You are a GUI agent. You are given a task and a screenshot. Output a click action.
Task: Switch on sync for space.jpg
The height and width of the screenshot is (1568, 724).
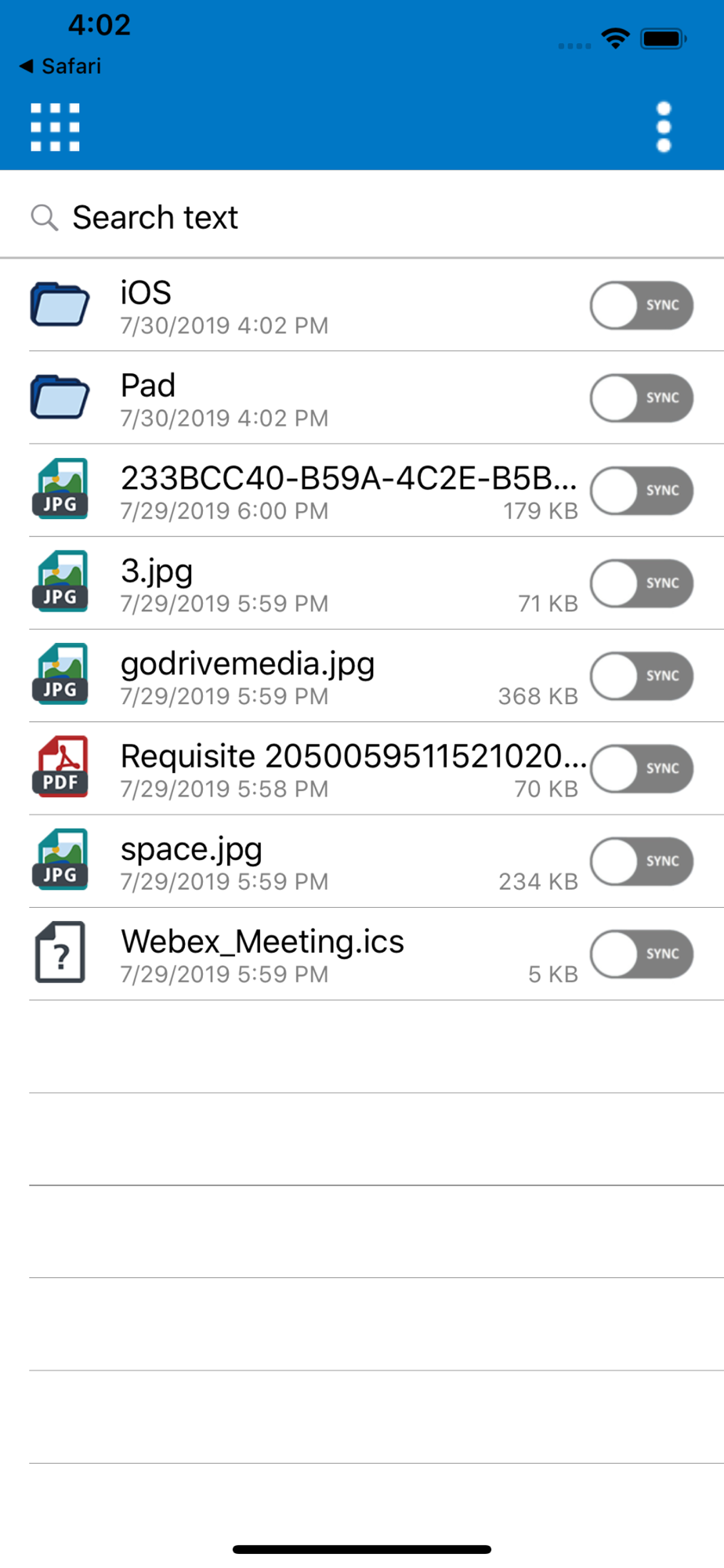642,861
